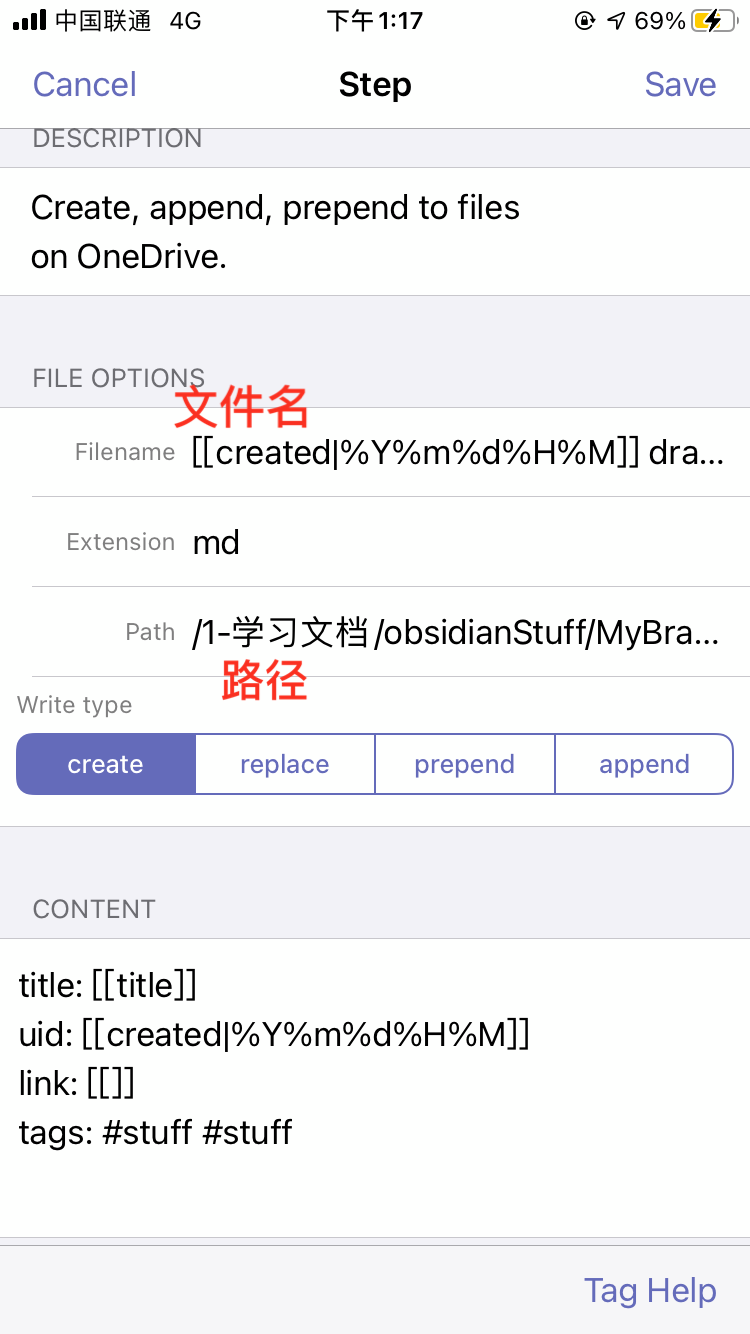Edit the content template text
This screenshot has height=1334, width=750.
pos(375,1060)
